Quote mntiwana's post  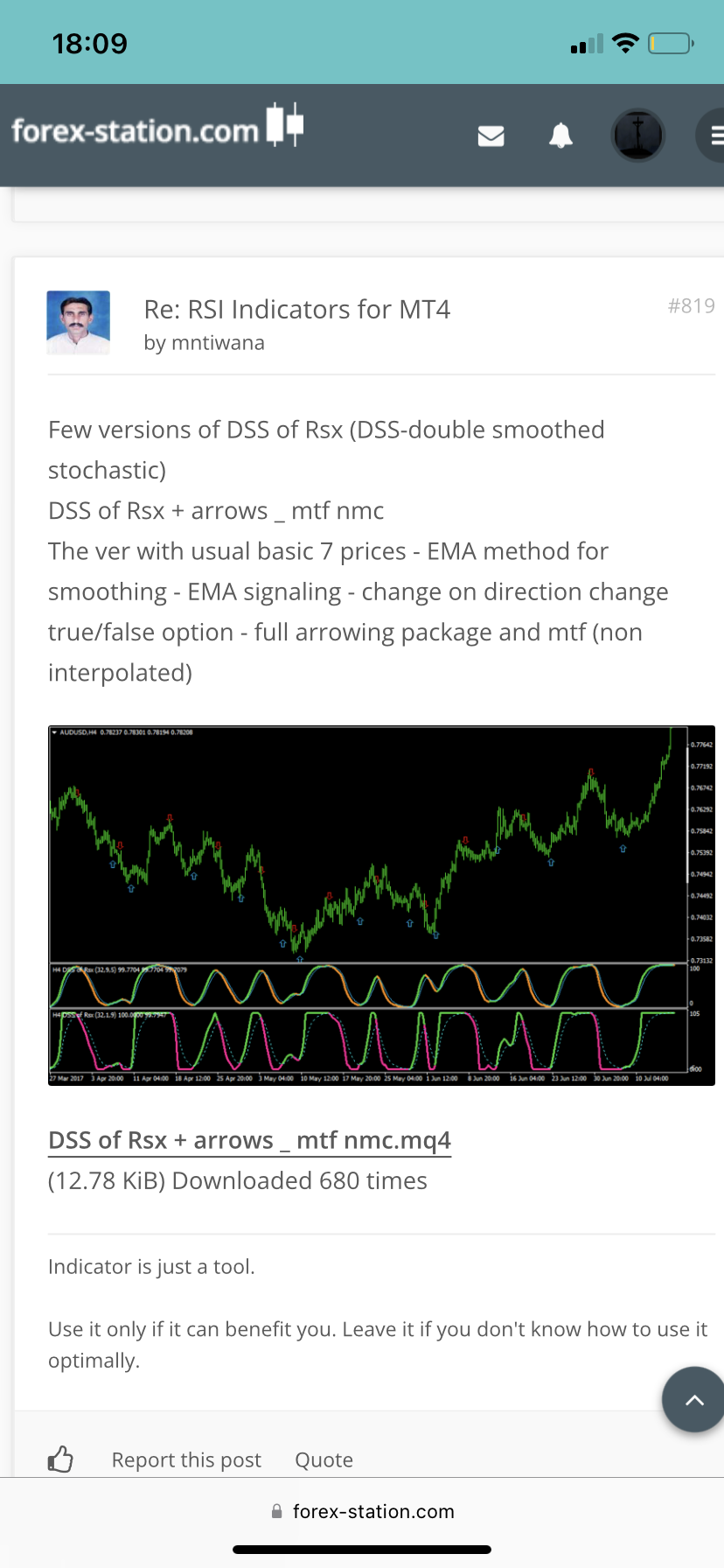tap(324, 1459)
